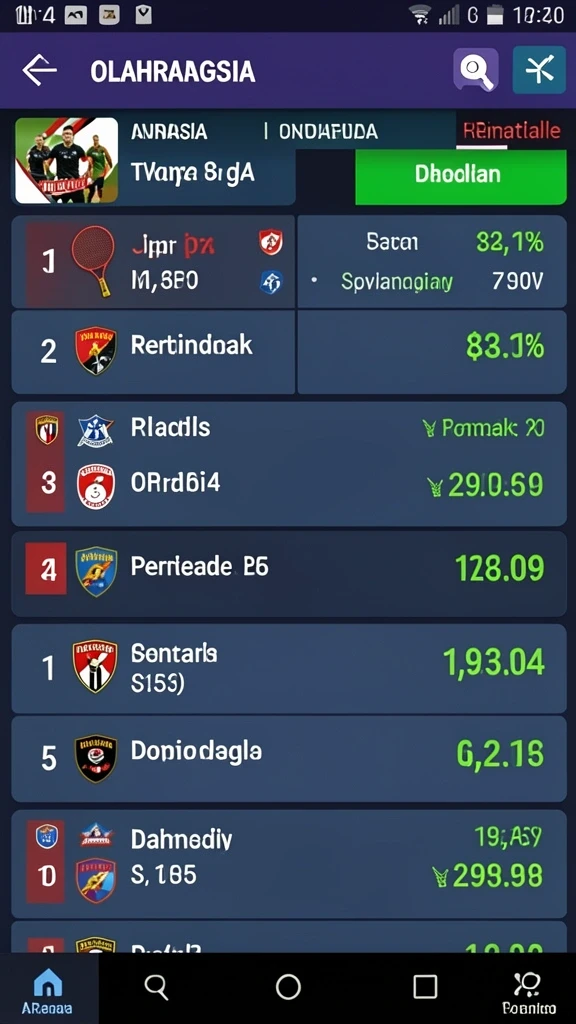Switch to the ANRASIA tab

(x=169, y=132)
